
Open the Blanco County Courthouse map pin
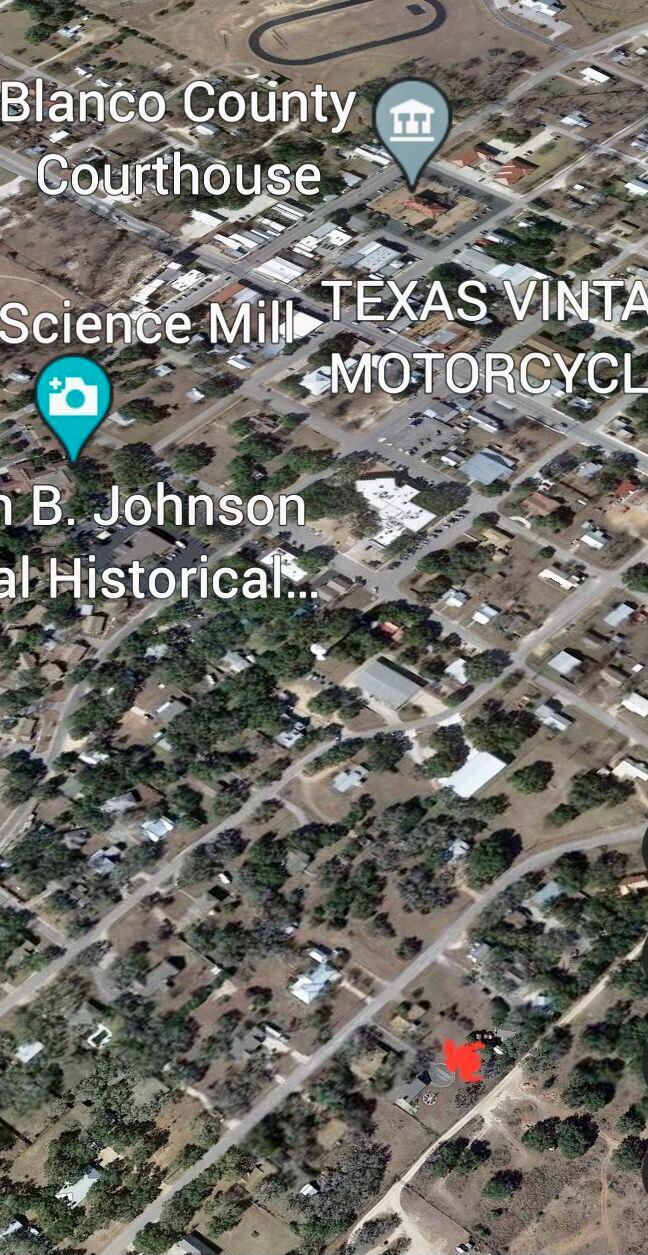coord(411,124)
